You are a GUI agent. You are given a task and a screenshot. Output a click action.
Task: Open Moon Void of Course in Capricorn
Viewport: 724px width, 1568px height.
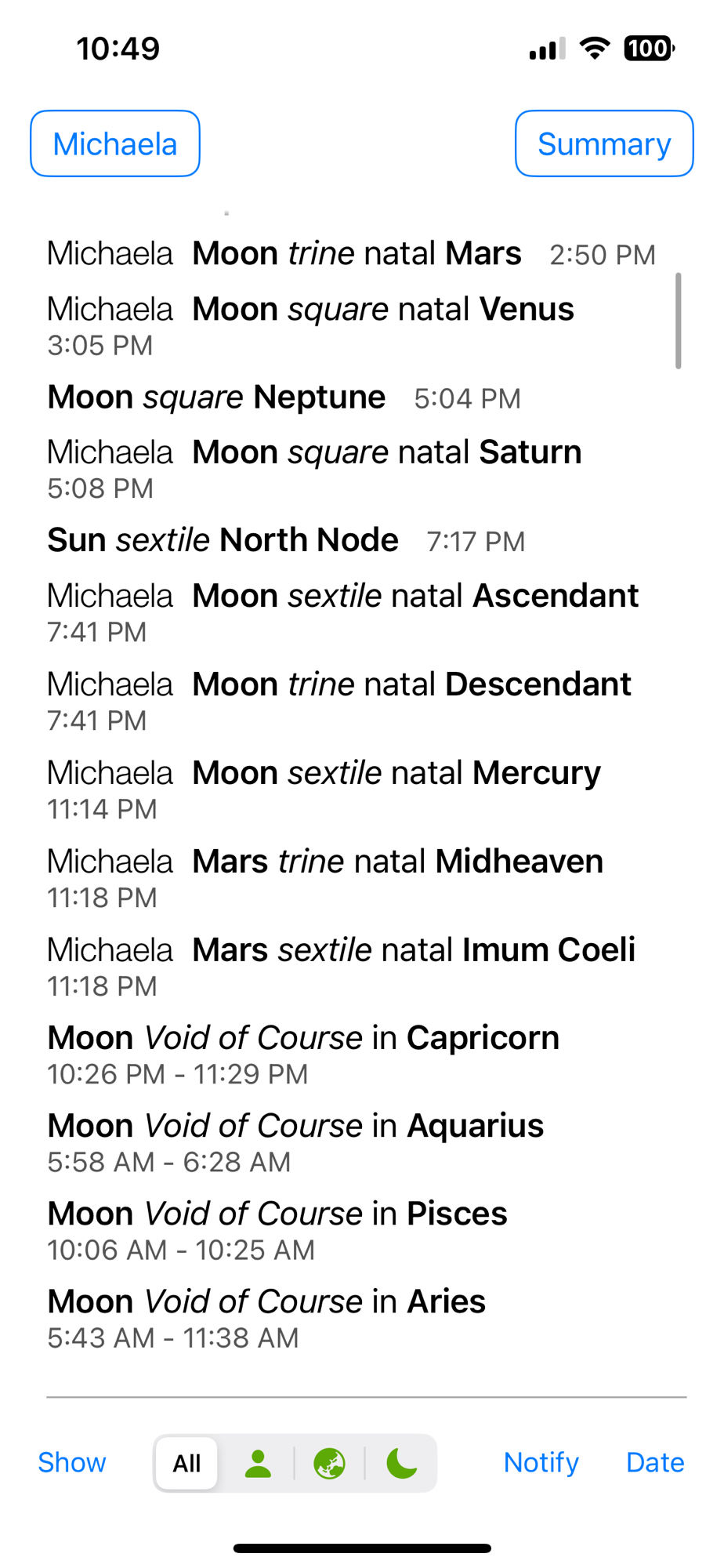(303, 1054)
